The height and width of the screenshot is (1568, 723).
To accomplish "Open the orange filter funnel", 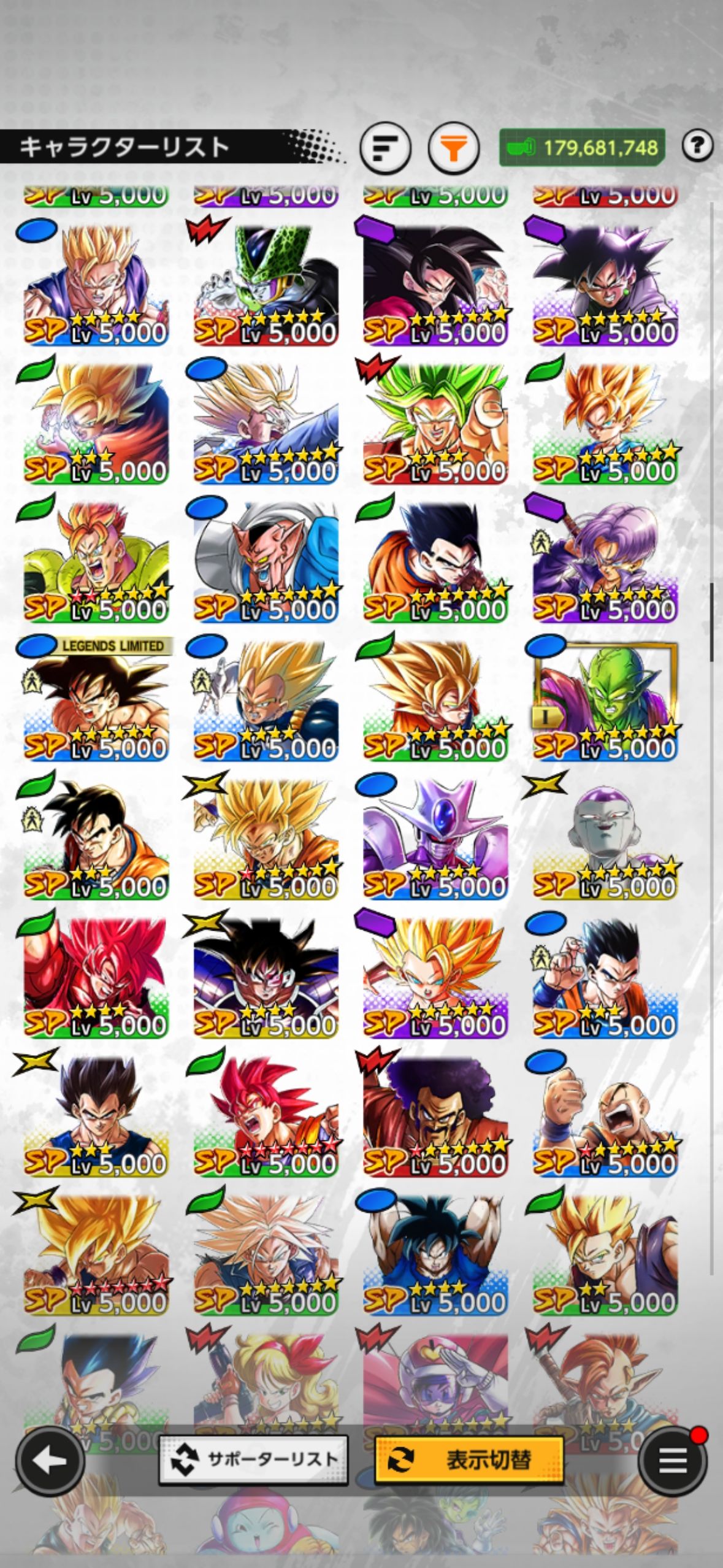I will [x=454, y=148].
